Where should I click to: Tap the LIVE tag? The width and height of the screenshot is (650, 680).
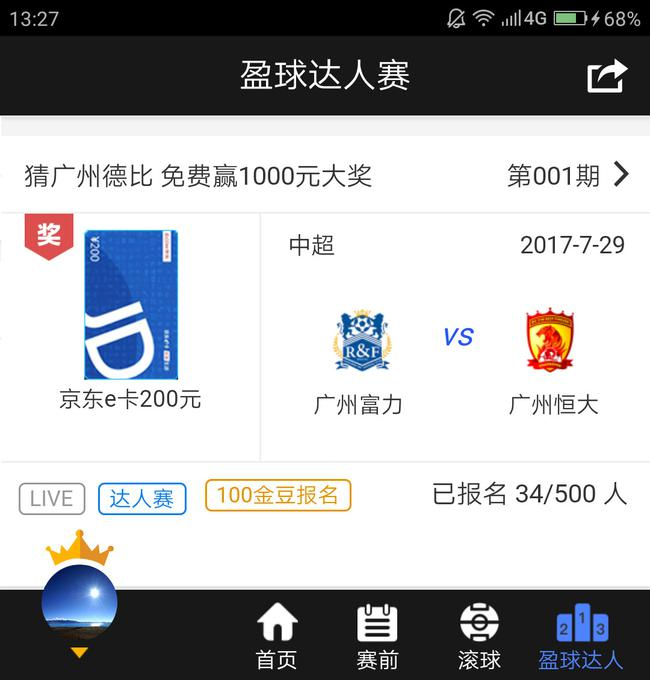pyautogui.click(x=52, y=498)
